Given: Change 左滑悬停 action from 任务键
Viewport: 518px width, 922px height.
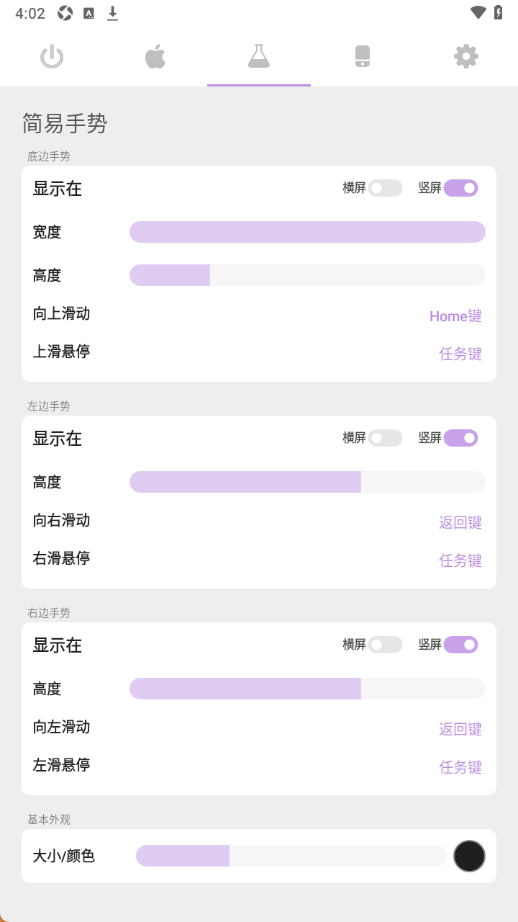Looking at the screenshot, I should (x=460, y=767).
